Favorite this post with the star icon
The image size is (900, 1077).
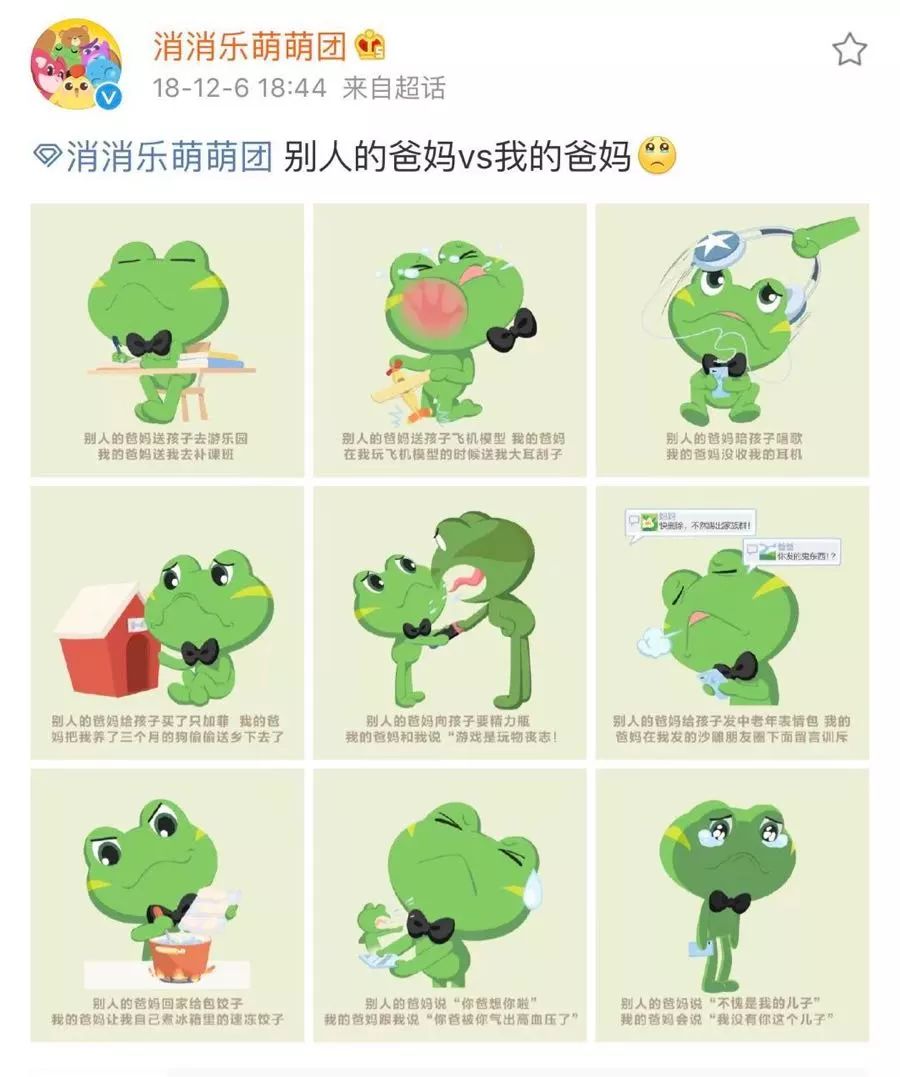tap(849, 48)
